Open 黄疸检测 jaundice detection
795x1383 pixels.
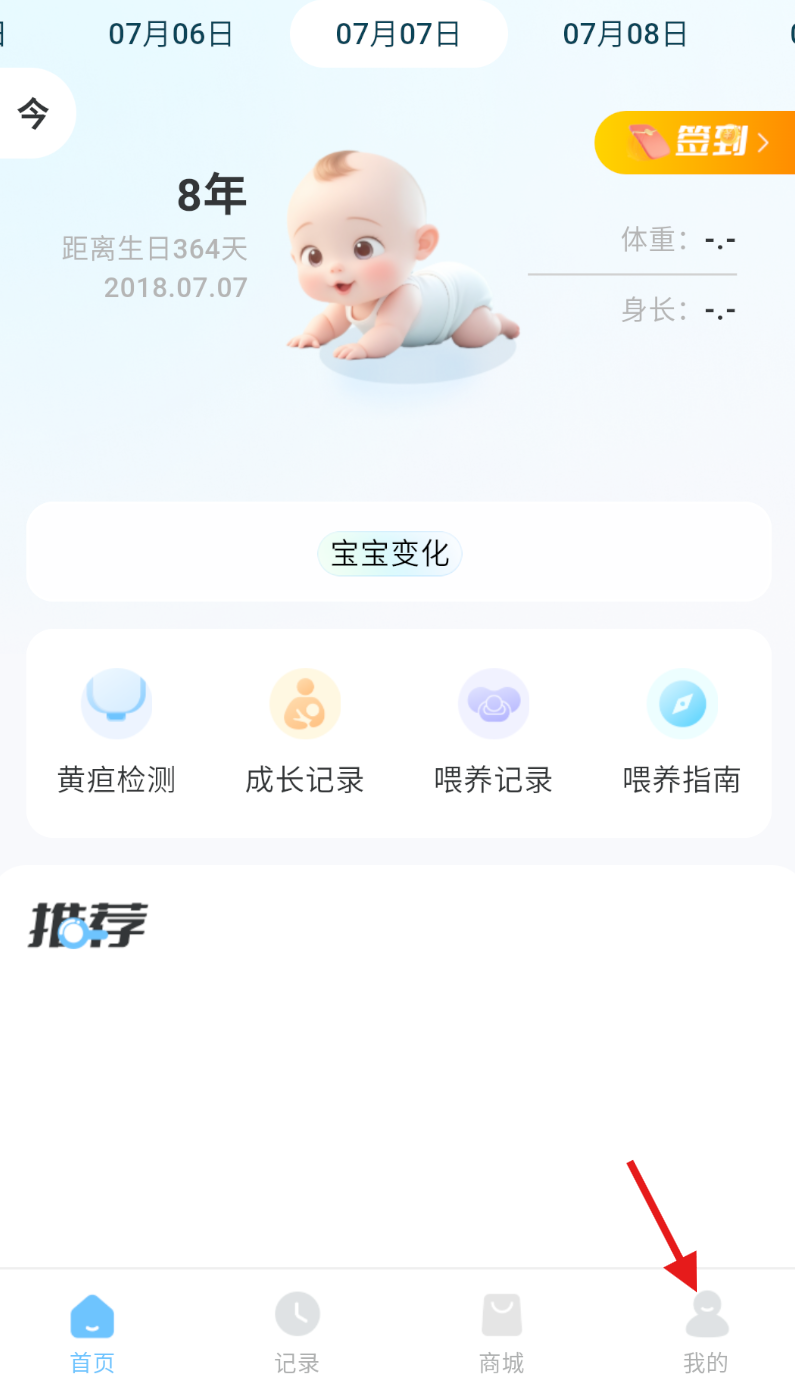tap(116, 732)
